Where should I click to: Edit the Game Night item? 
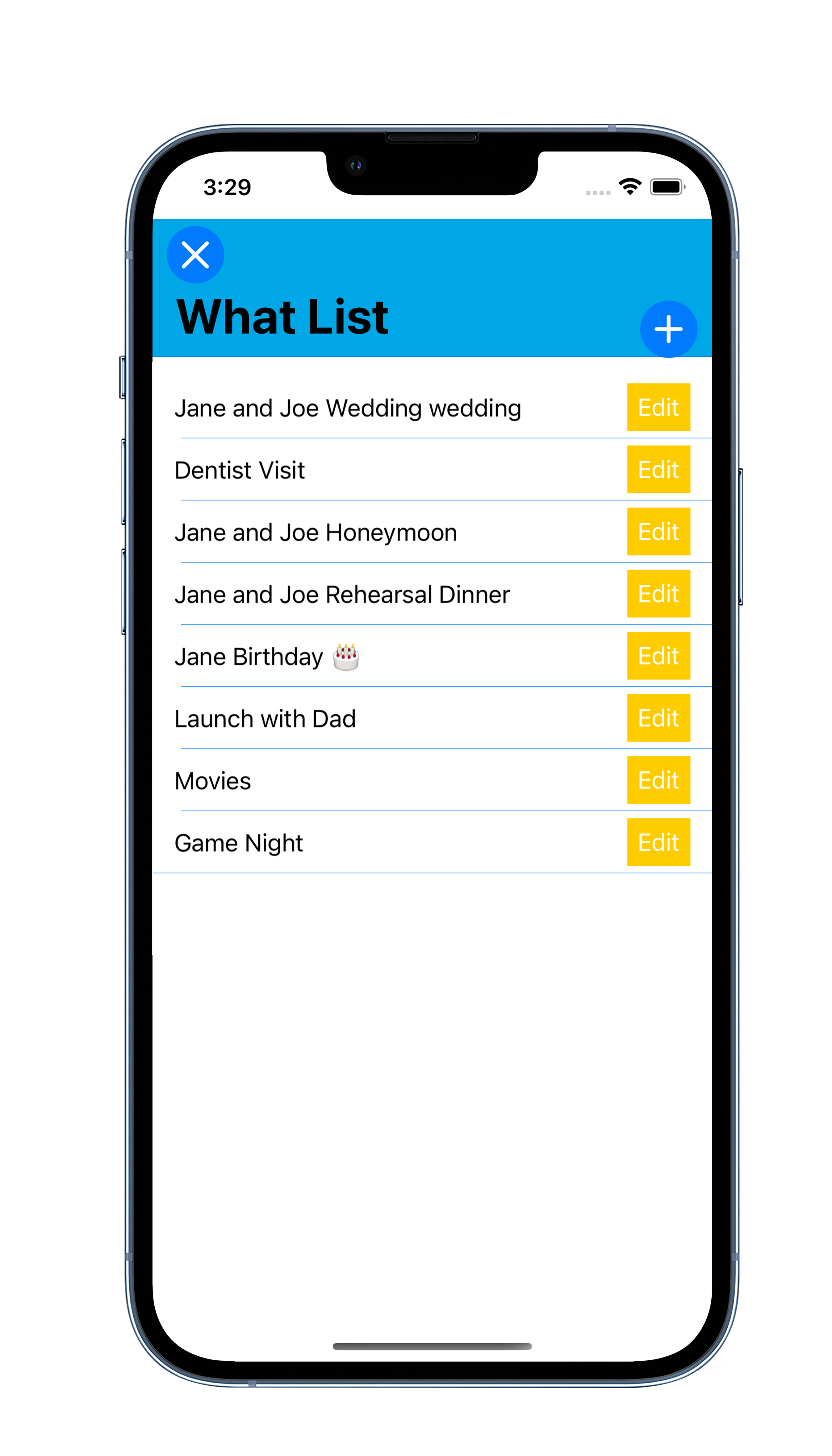coord(658,843)
